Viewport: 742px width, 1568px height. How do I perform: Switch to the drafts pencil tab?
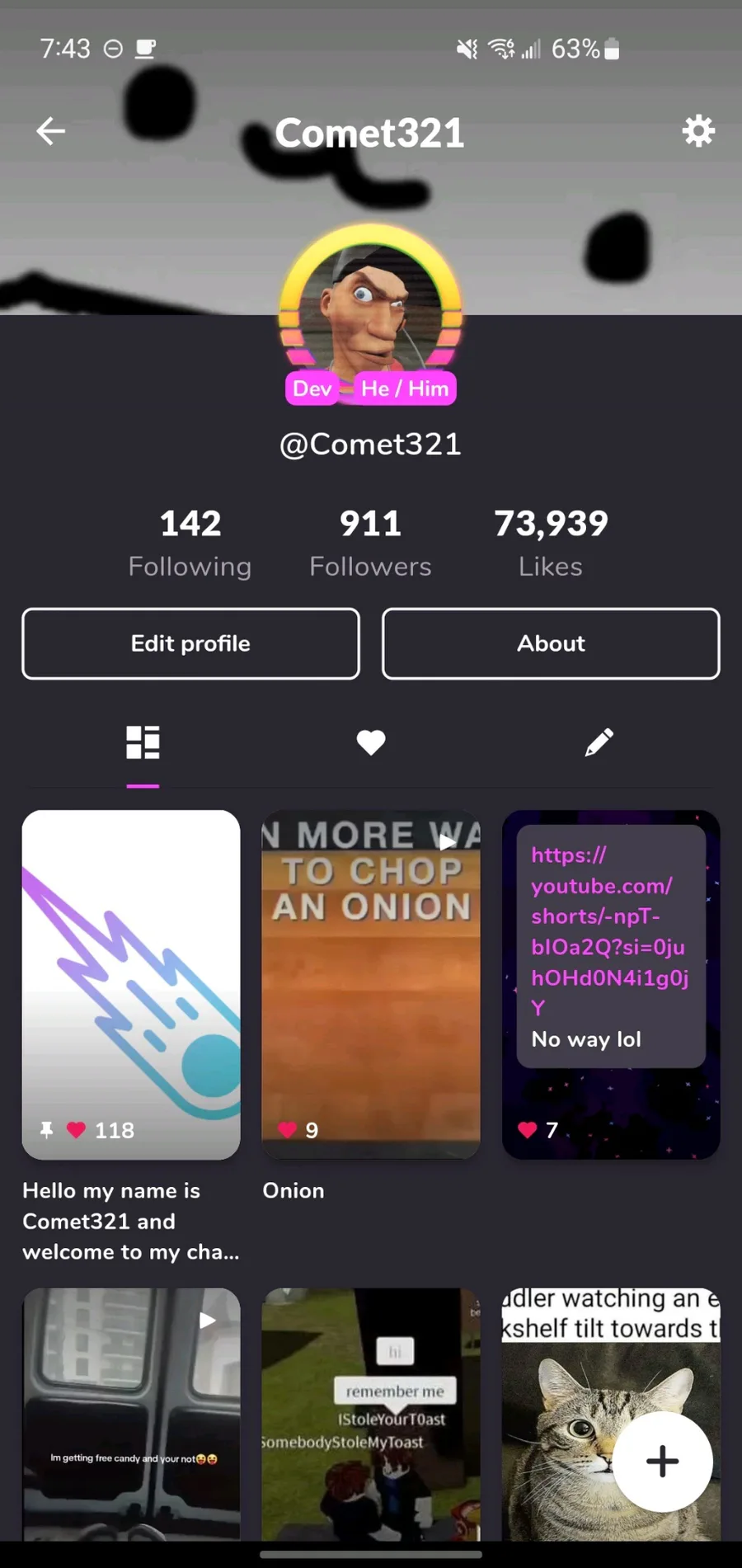pyautogui.click(x=599, y=742)
